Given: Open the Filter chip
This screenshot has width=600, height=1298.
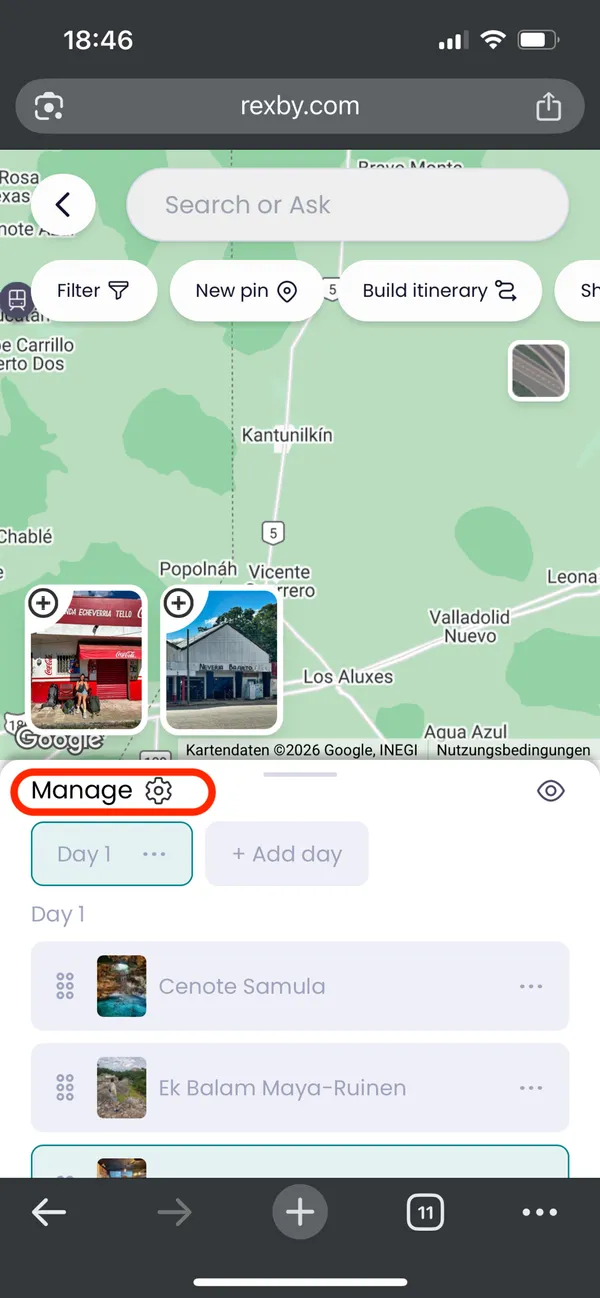Looking at the screenshot, I should (93, 291).
